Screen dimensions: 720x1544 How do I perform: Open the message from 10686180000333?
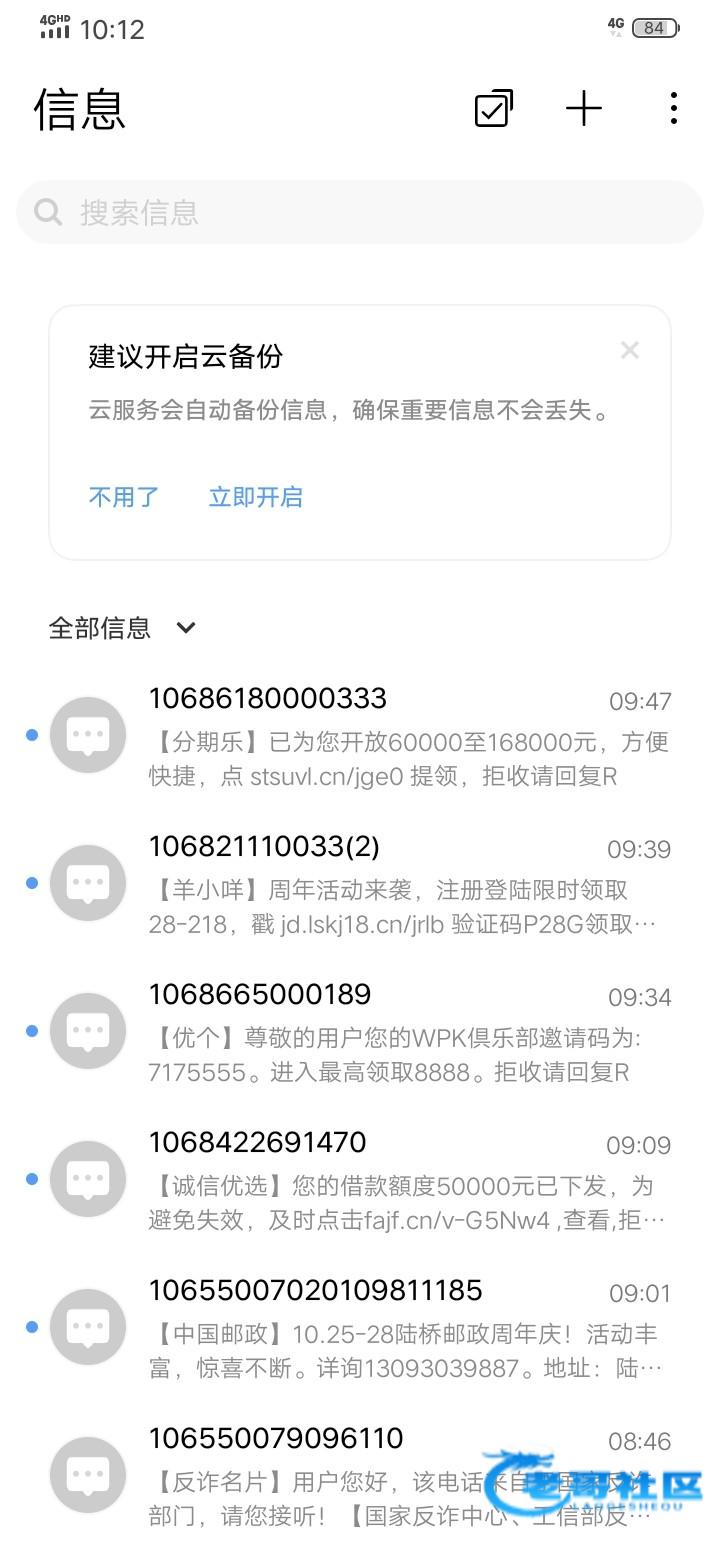pyautogui.click(x=400, y=736)
